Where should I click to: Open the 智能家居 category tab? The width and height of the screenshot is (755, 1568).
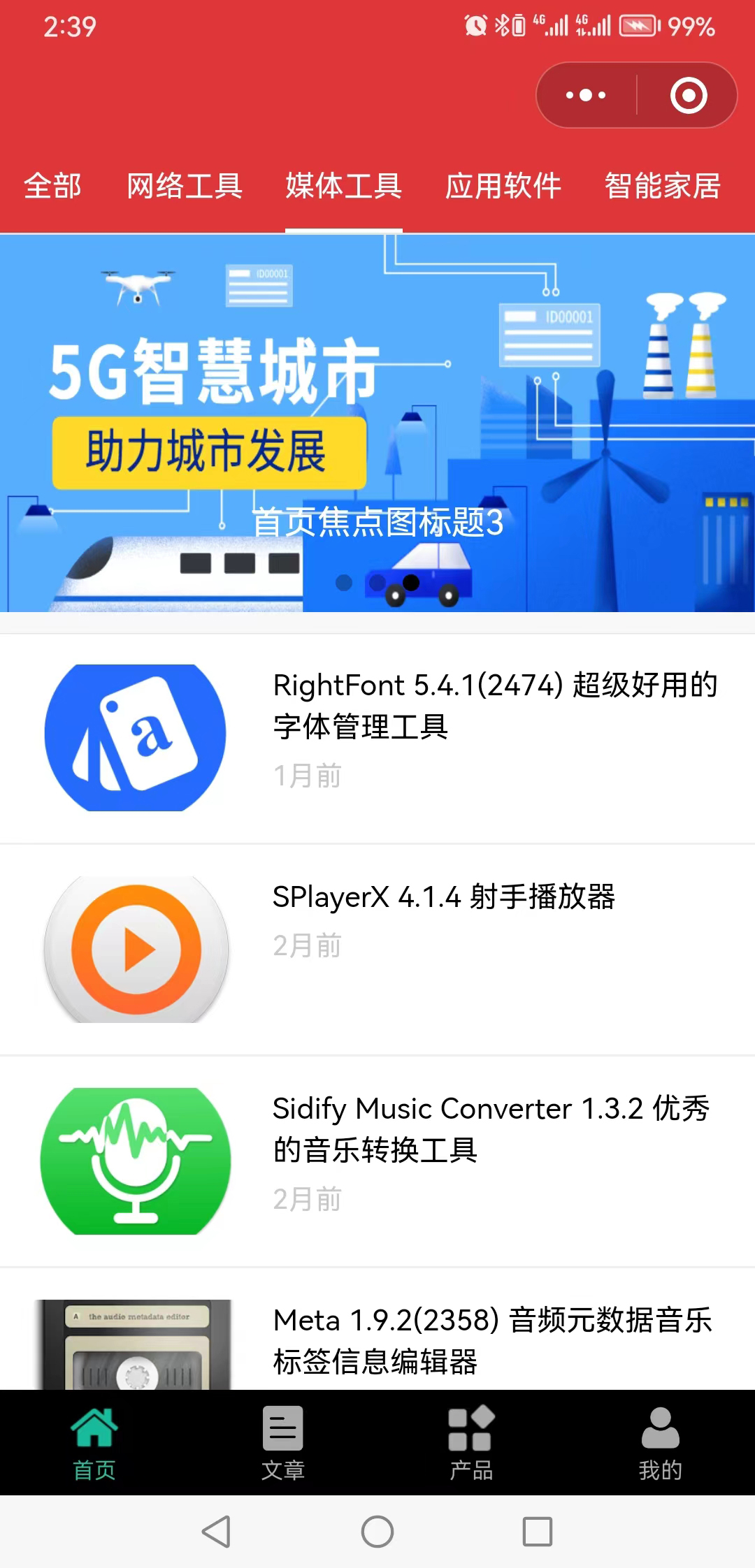point(662,186)
